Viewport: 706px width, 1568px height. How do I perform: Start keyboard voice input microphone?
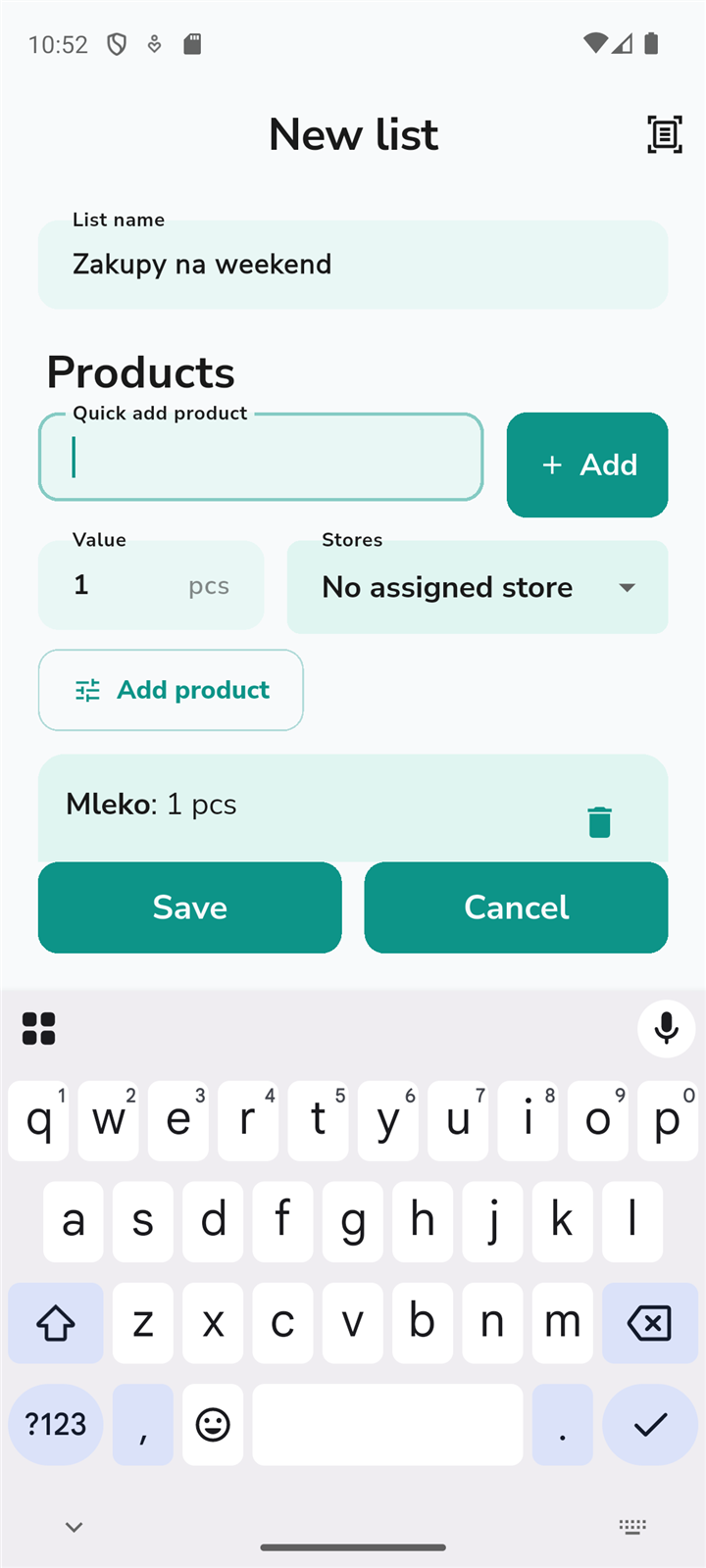coord(667,1029)
